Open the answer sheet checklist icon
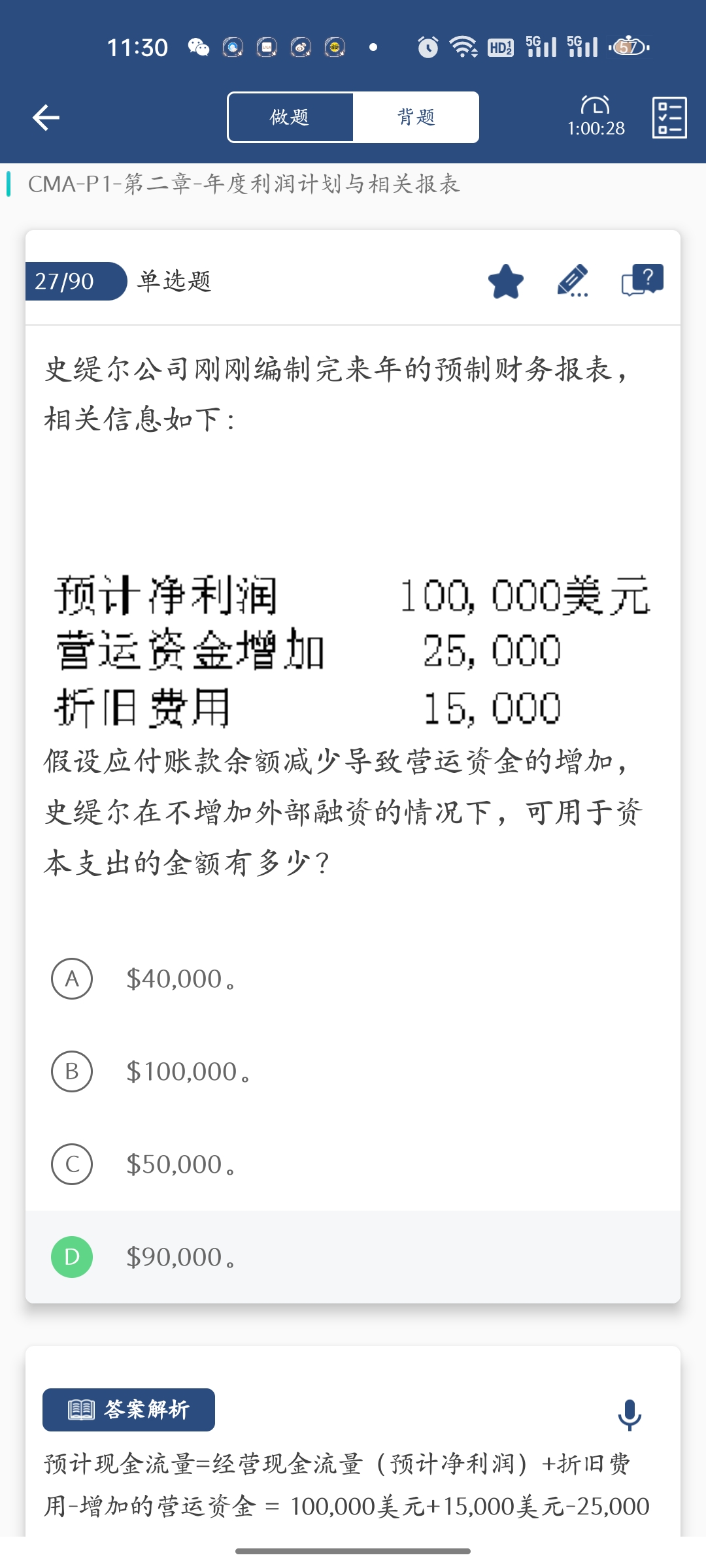 (x=669, y=118)
